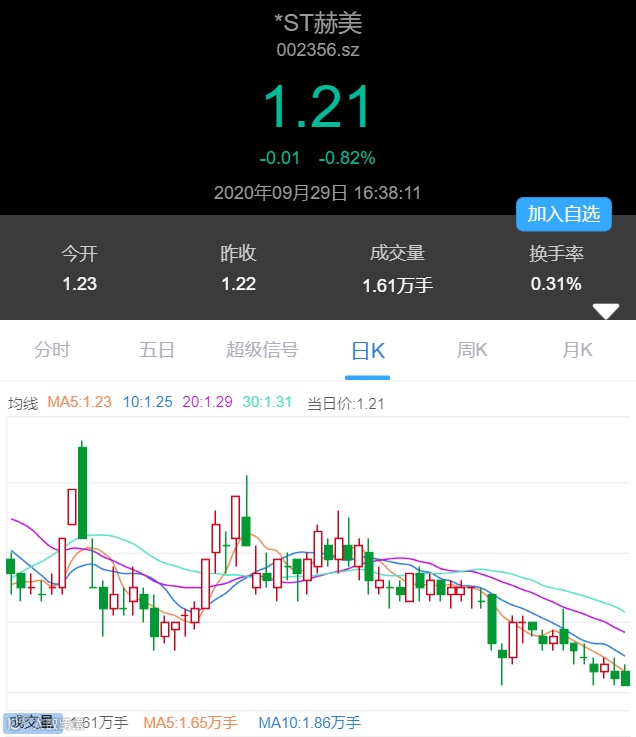This screenshot has width=636, height=737.
Task: Show the 日K chart tab
Action: click(367, 351)
